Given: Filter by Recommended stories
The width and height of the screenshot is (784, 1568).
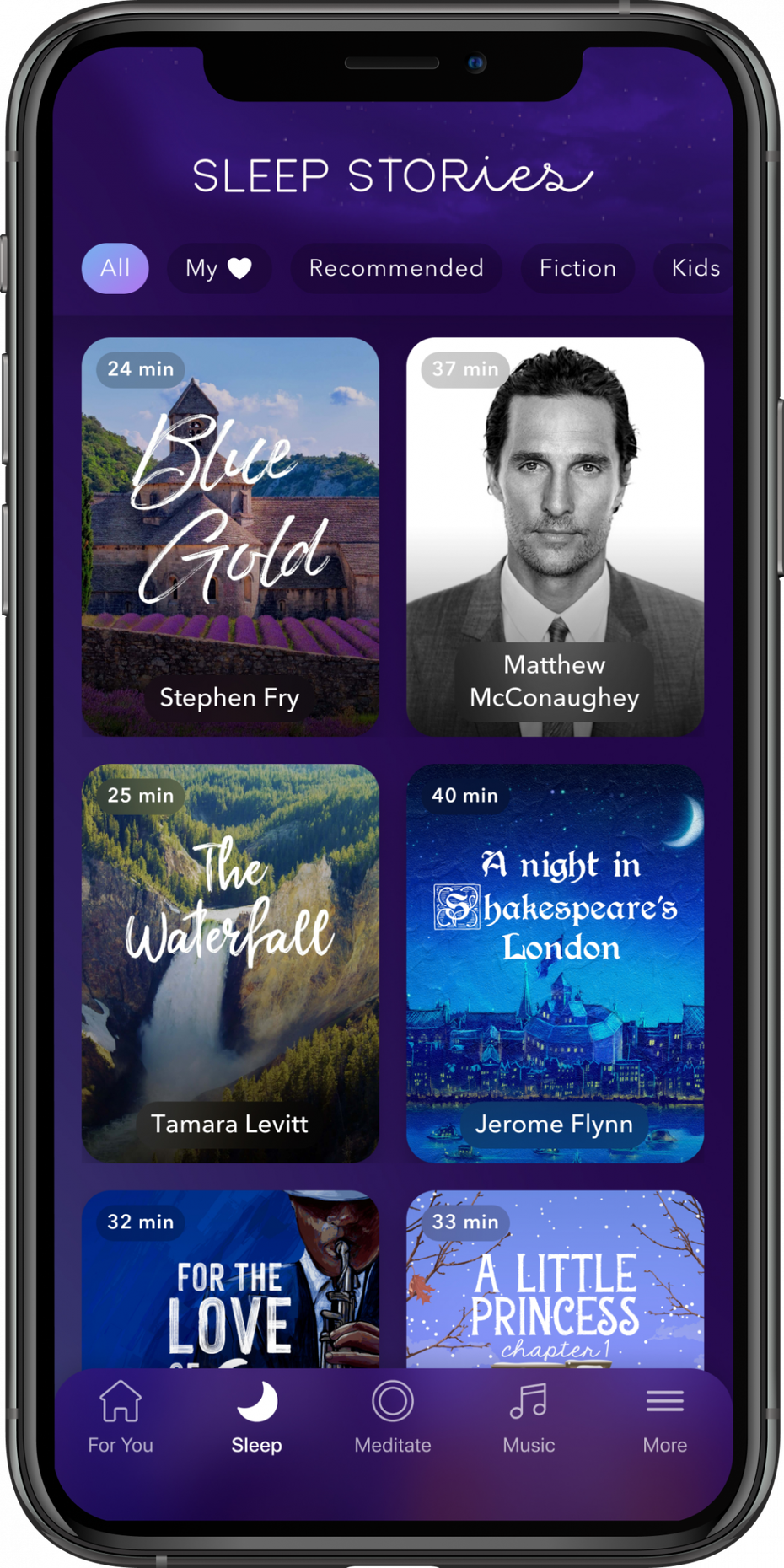Looking at the screenshot, I should [396, 268].
